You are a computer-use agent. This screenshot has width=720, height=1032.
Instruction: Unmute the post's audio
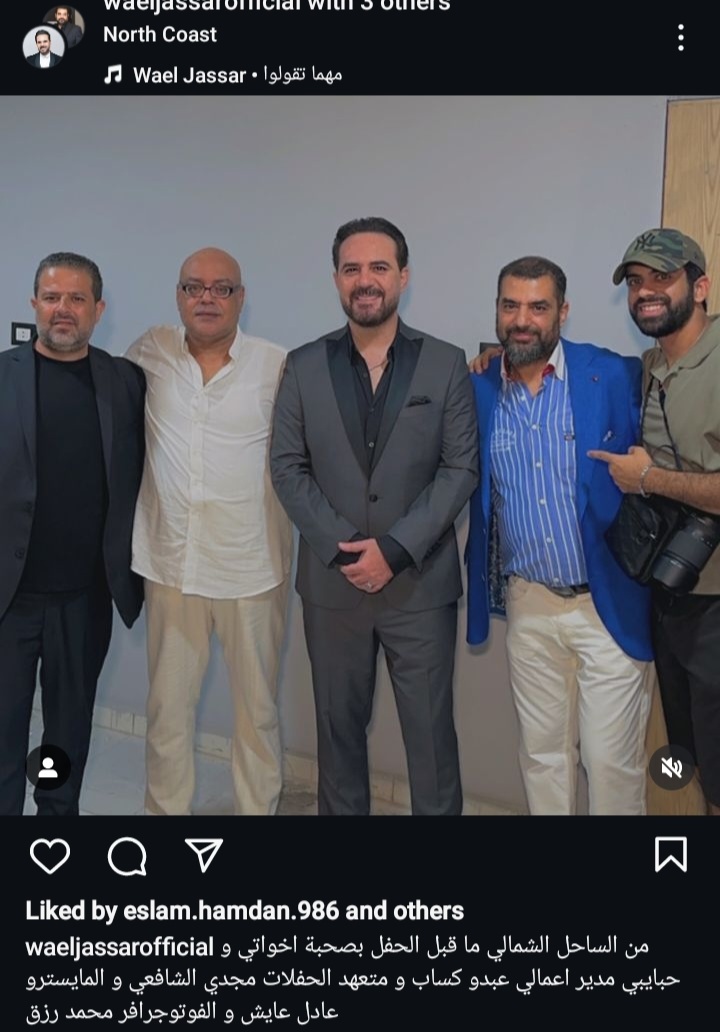point(671,767)
